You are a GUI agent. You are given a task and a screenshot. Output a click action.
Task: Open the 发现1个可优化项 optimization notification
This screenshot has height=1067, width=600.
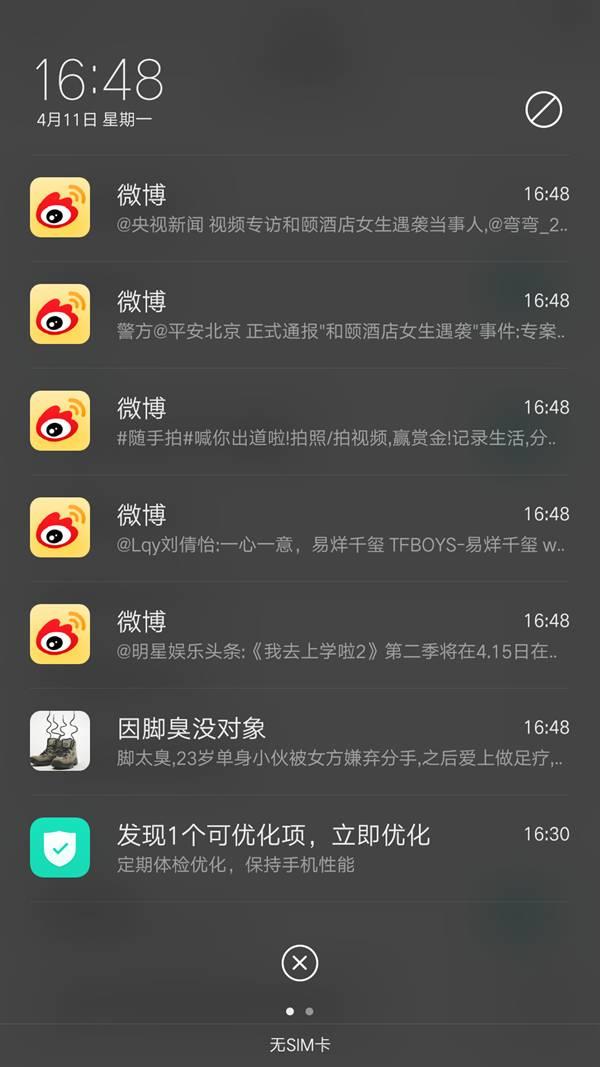coord(300,848)
